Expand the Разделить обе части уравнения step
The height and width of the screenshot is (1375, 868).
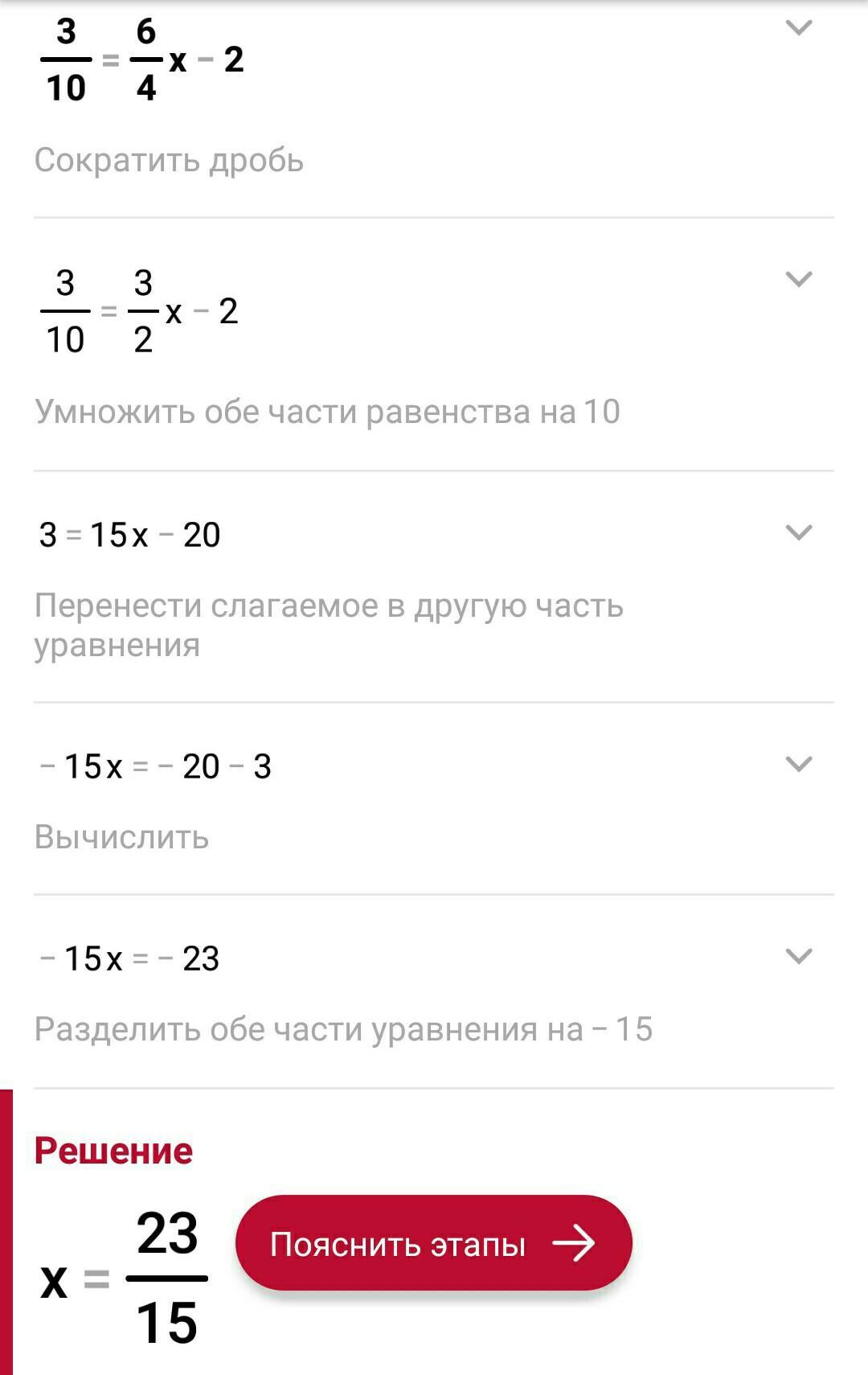[798, 956]
